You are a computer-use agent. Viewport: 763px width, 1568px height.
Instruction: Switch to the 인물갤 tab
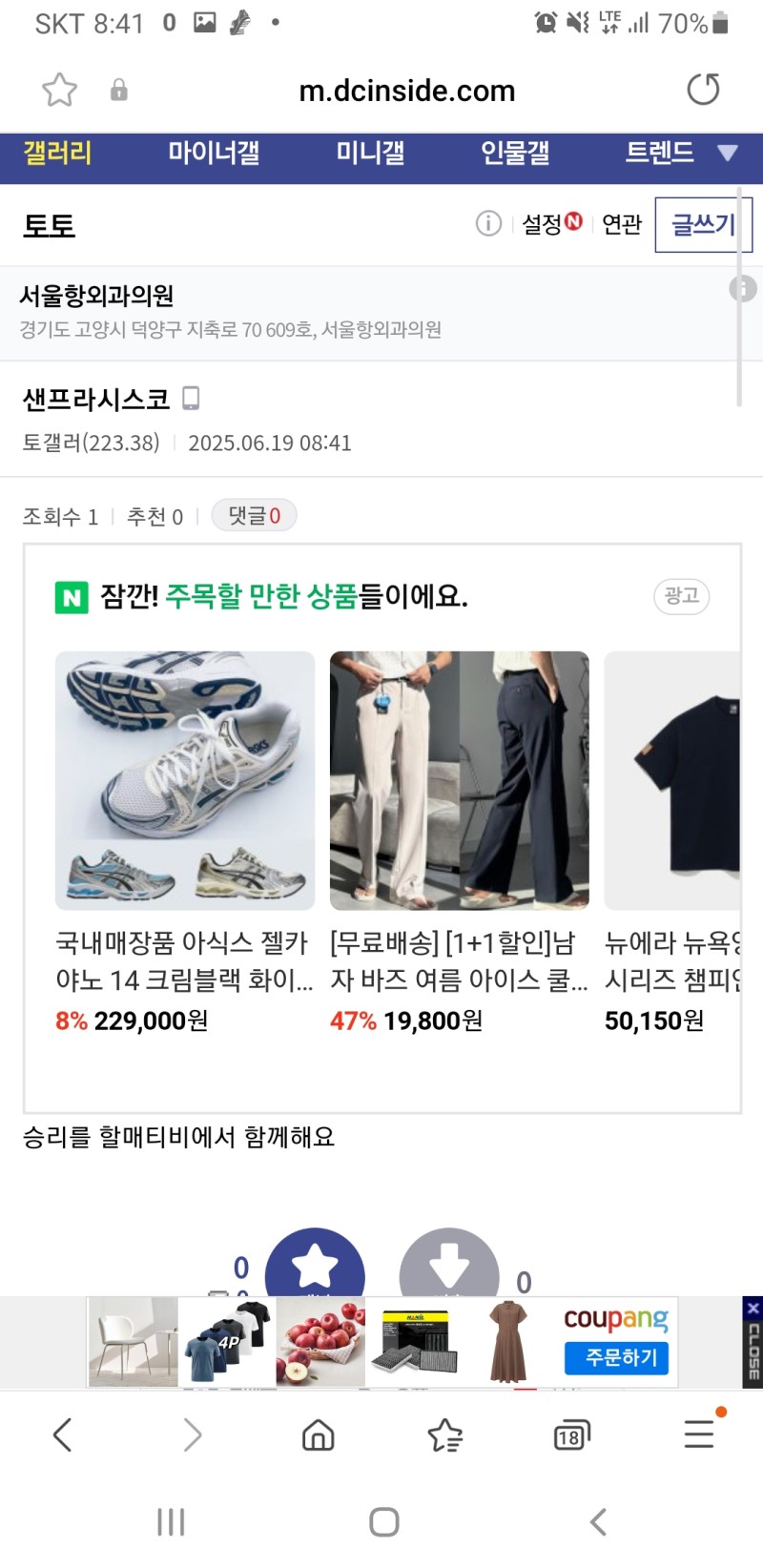[515, 153]
